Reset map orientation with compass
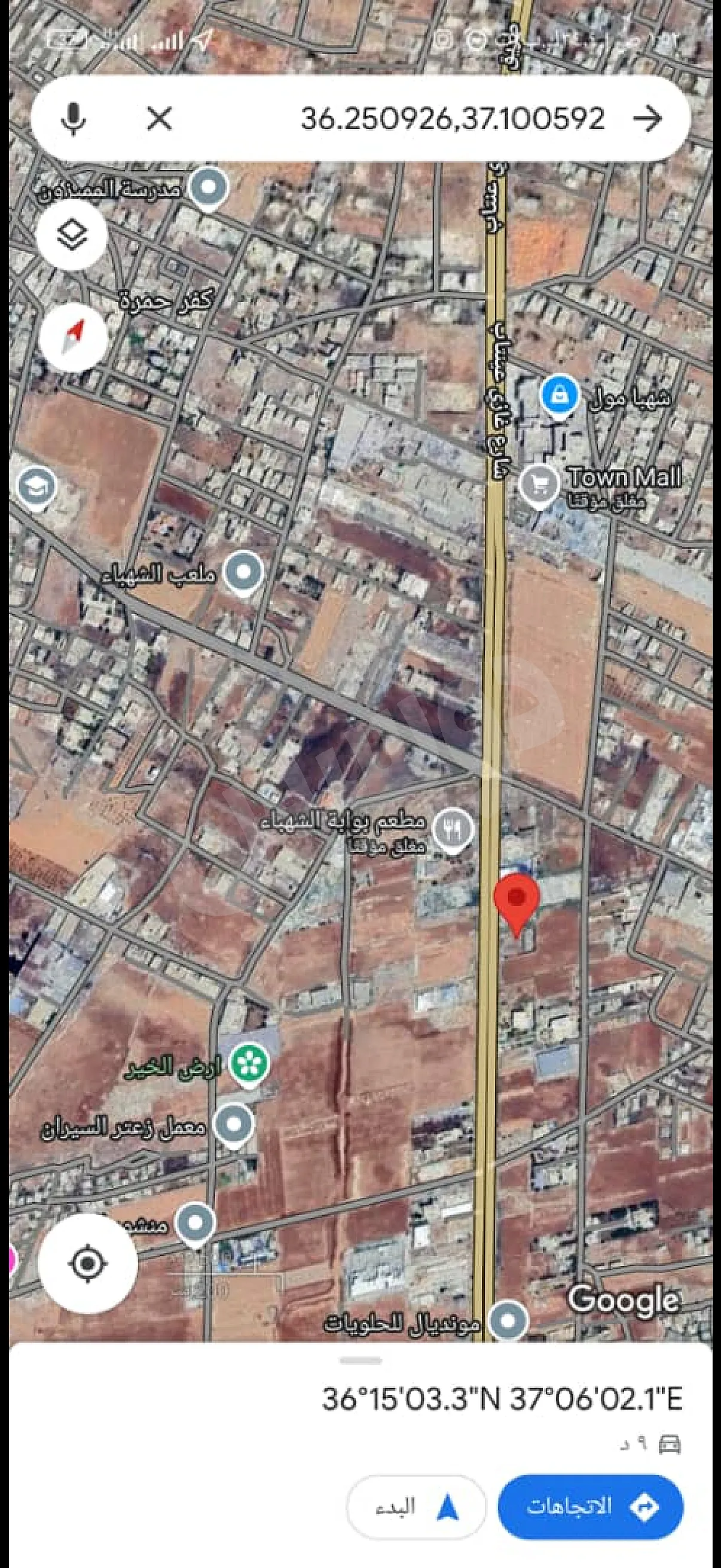Image resolution: width=721 pixels, height=1568 pixels. pos(74,338)
